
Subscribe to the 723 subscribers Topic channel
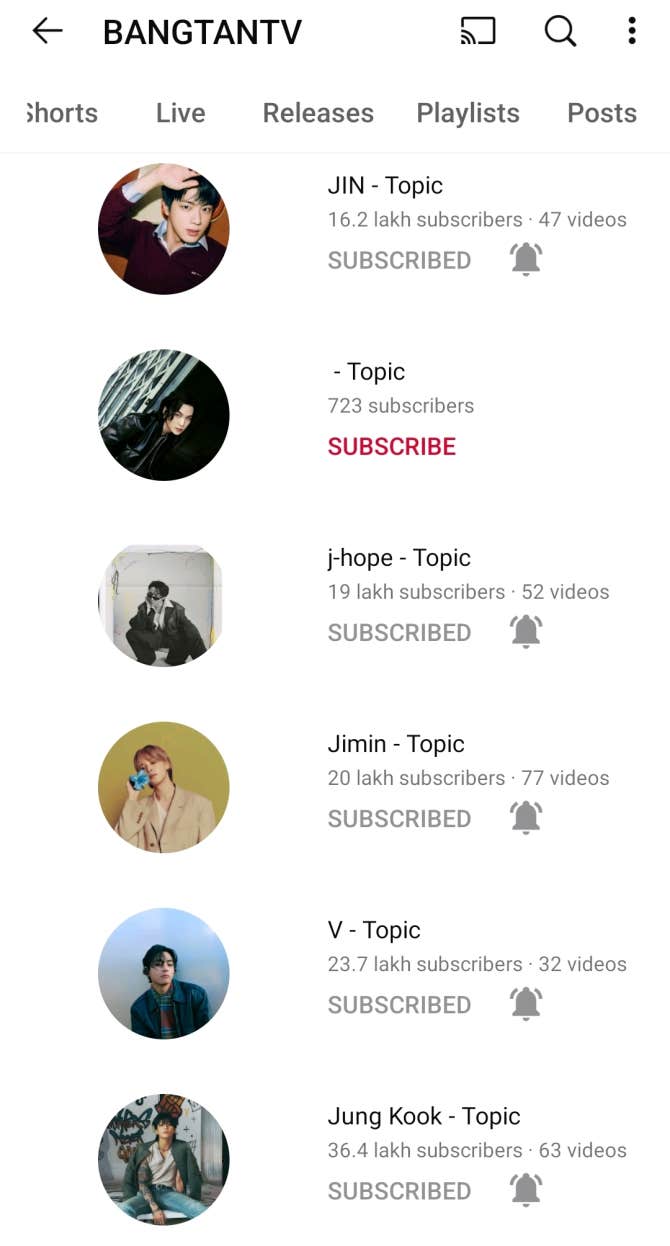392,446
